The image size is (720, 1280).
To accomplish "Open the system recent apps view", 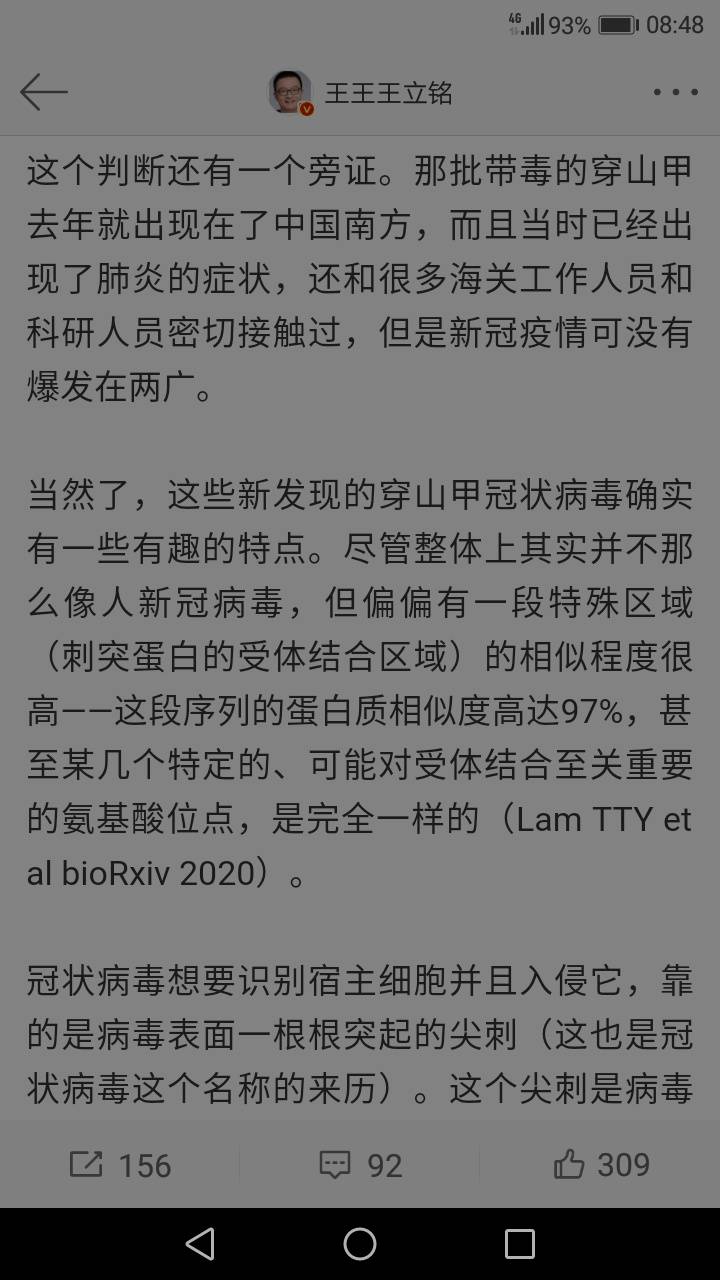I will (520, 1244).
